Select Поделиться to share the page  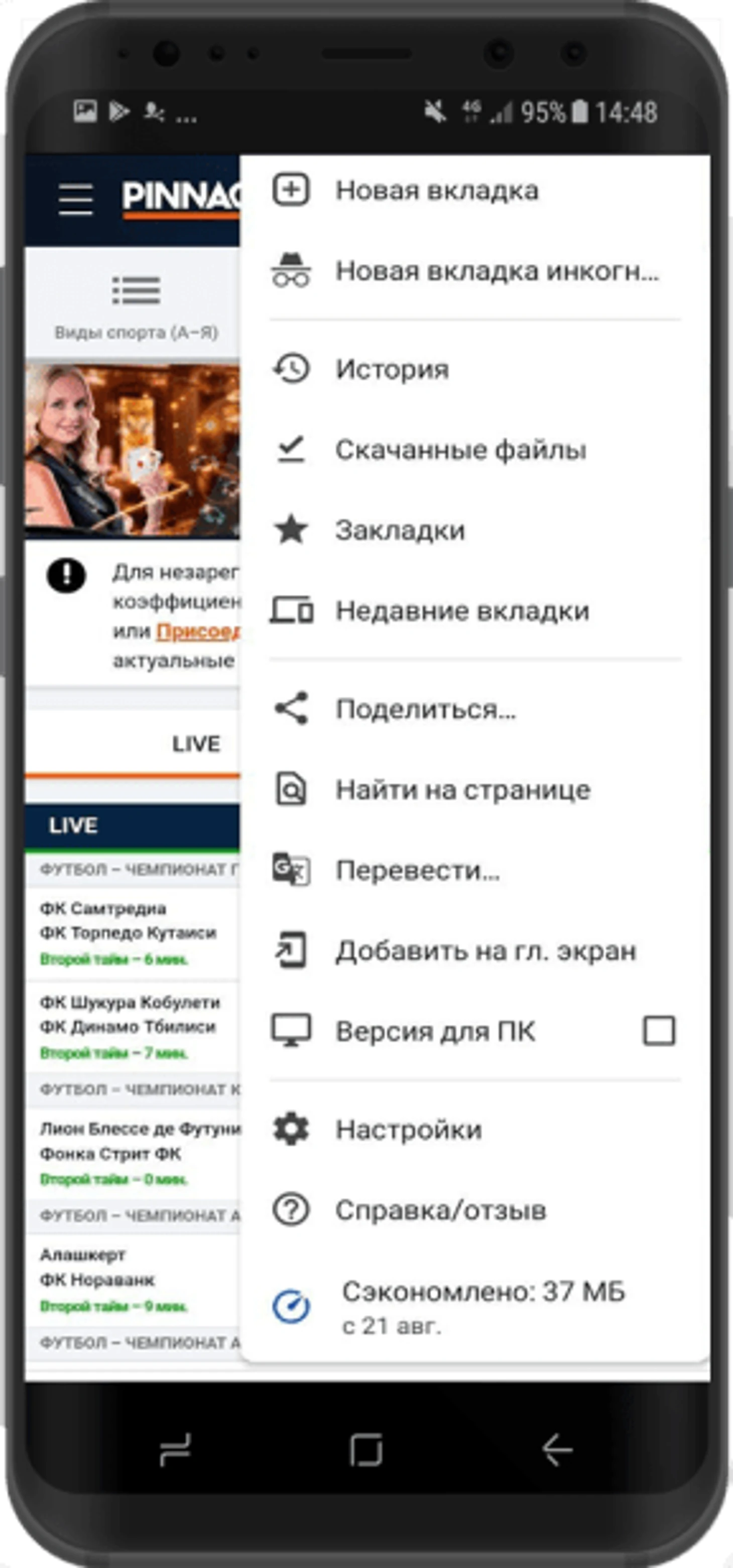coord(474,709)
